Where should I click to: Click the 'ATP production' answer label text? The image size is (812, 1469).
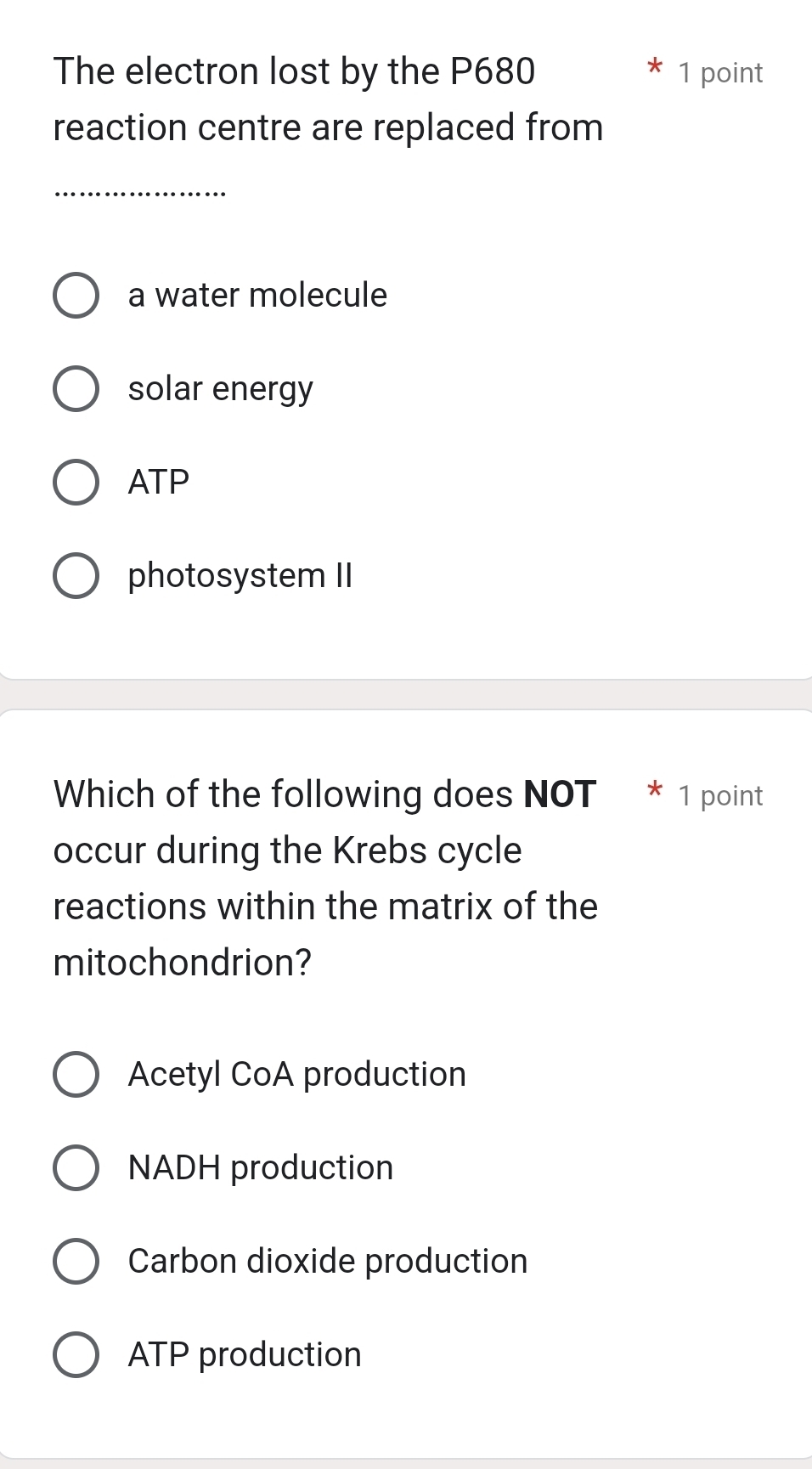(x=243, y=1354)
